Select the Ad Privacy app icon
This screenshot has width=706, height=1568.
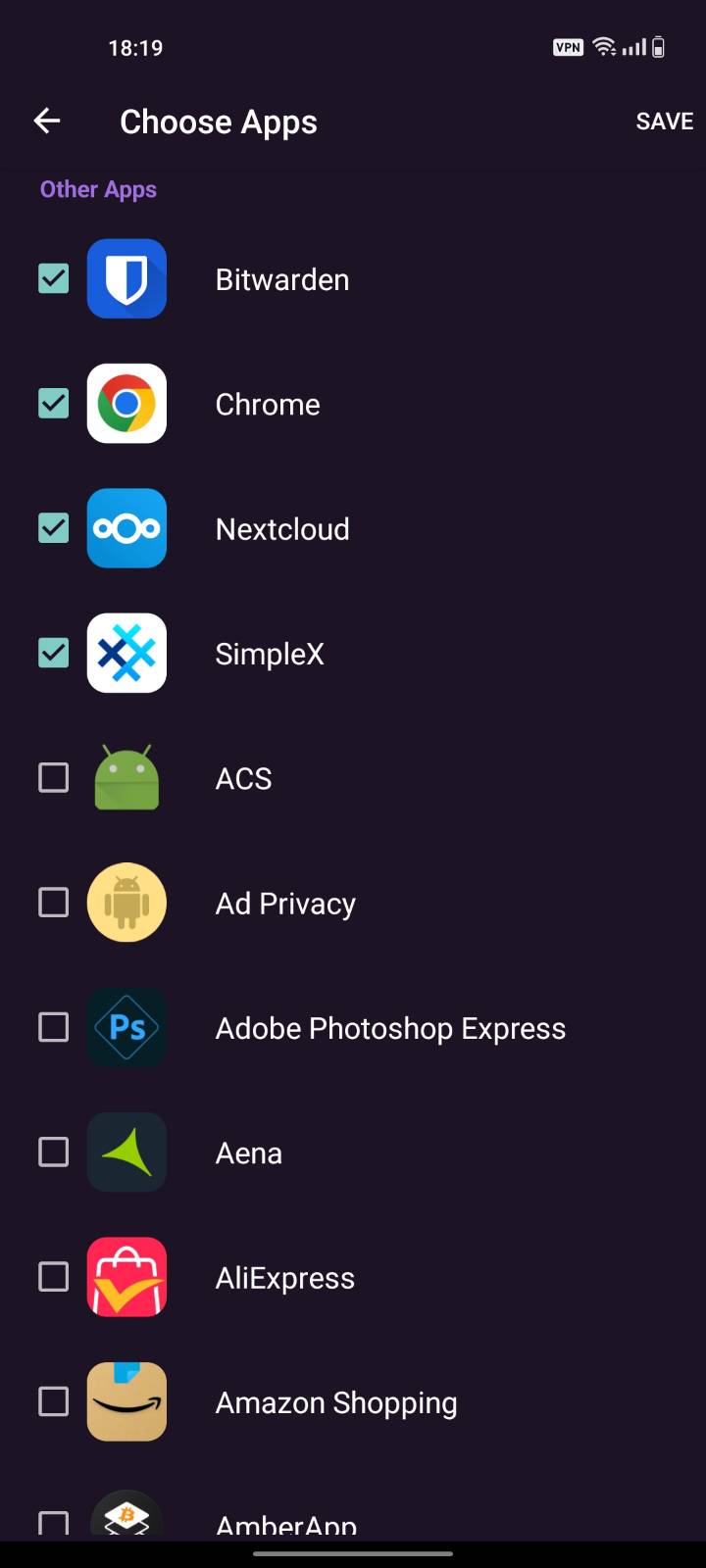(126, 903)
